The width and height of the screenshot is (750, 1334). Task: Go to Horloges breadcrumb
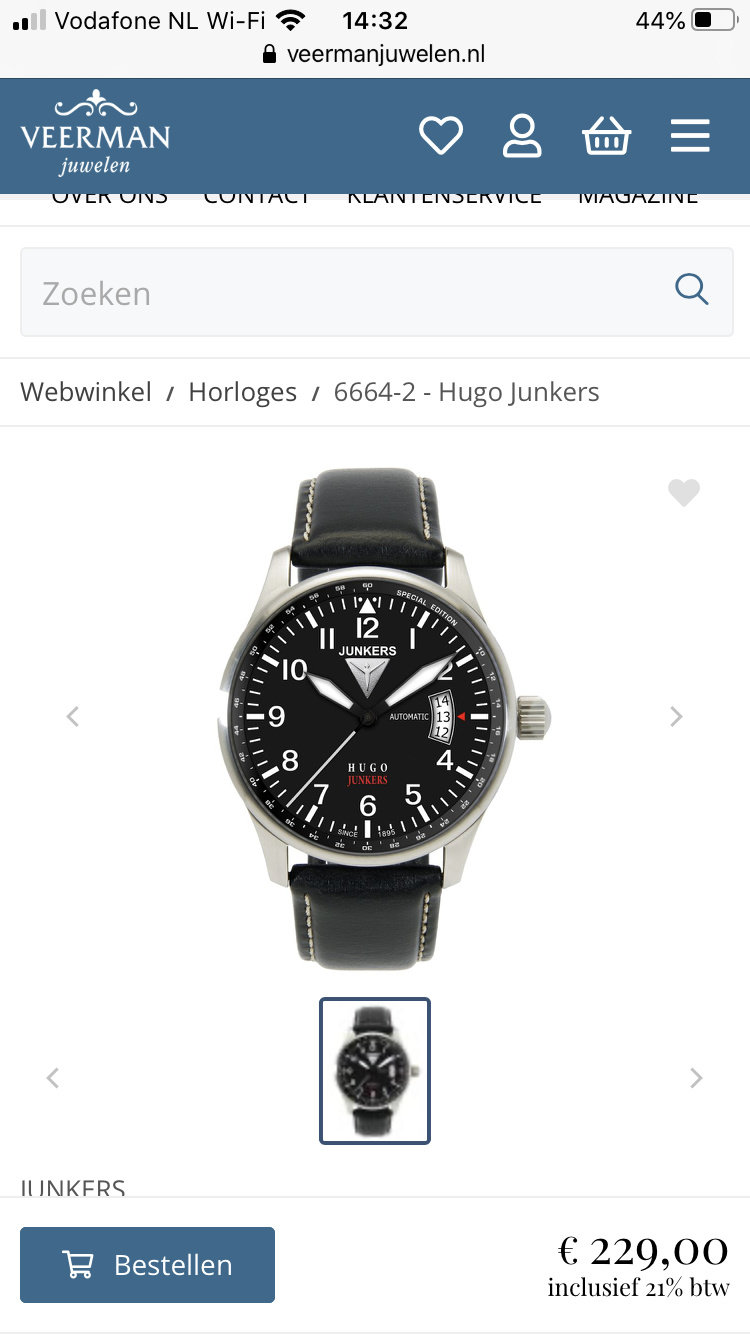[x=243, y=392]
